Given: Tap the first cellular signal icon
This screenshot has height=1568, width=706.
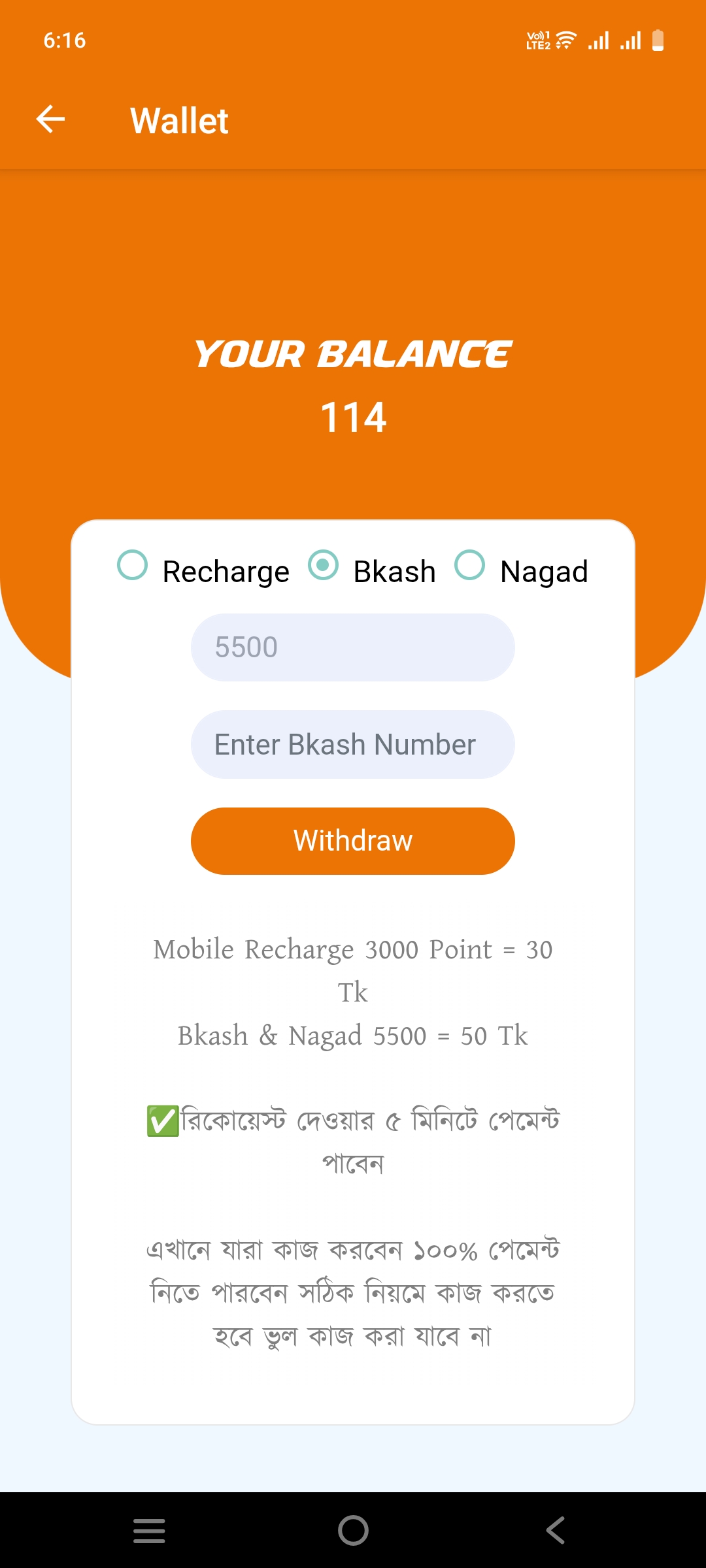Looking at the screenshot, I should click(x=599, y=41).
